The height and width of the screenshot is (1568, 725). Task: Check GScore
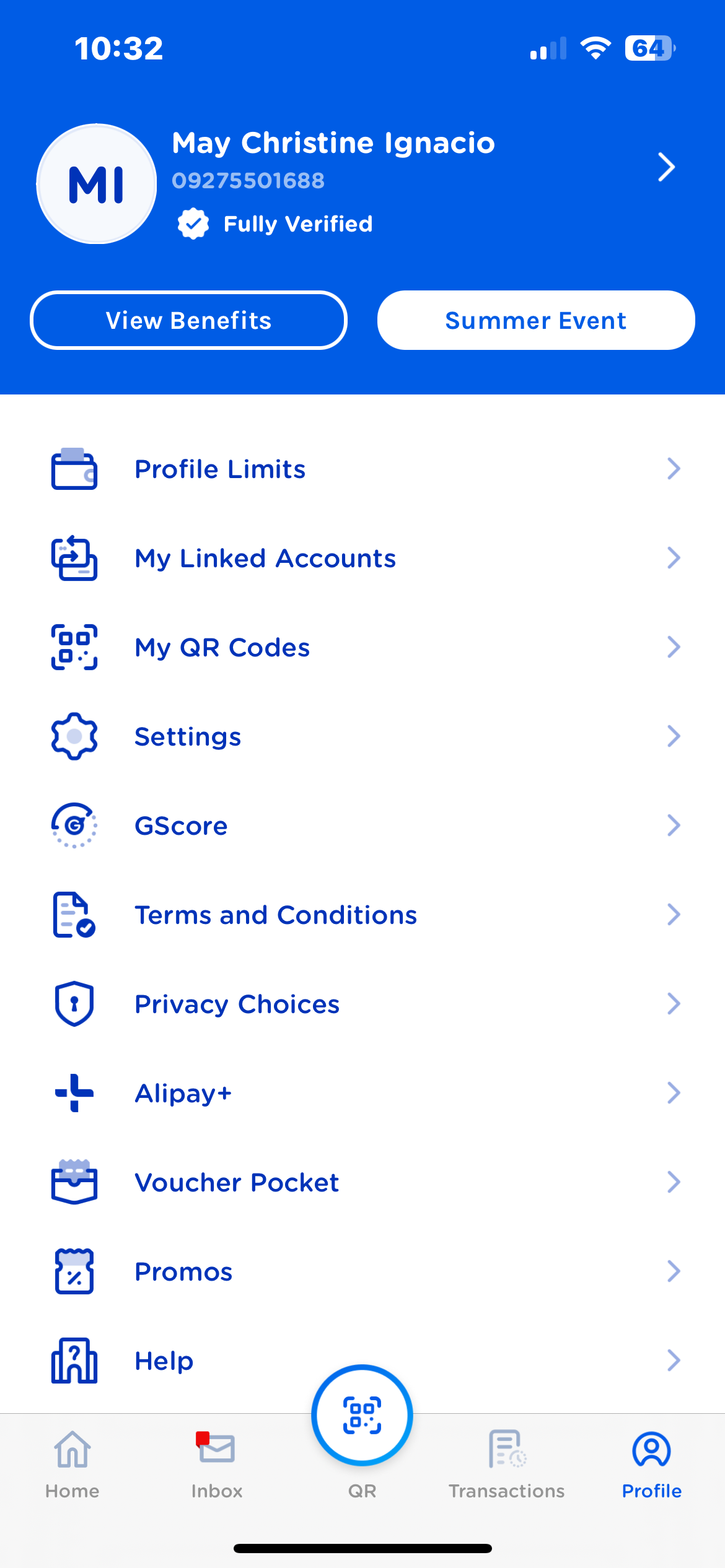[362, 826]
